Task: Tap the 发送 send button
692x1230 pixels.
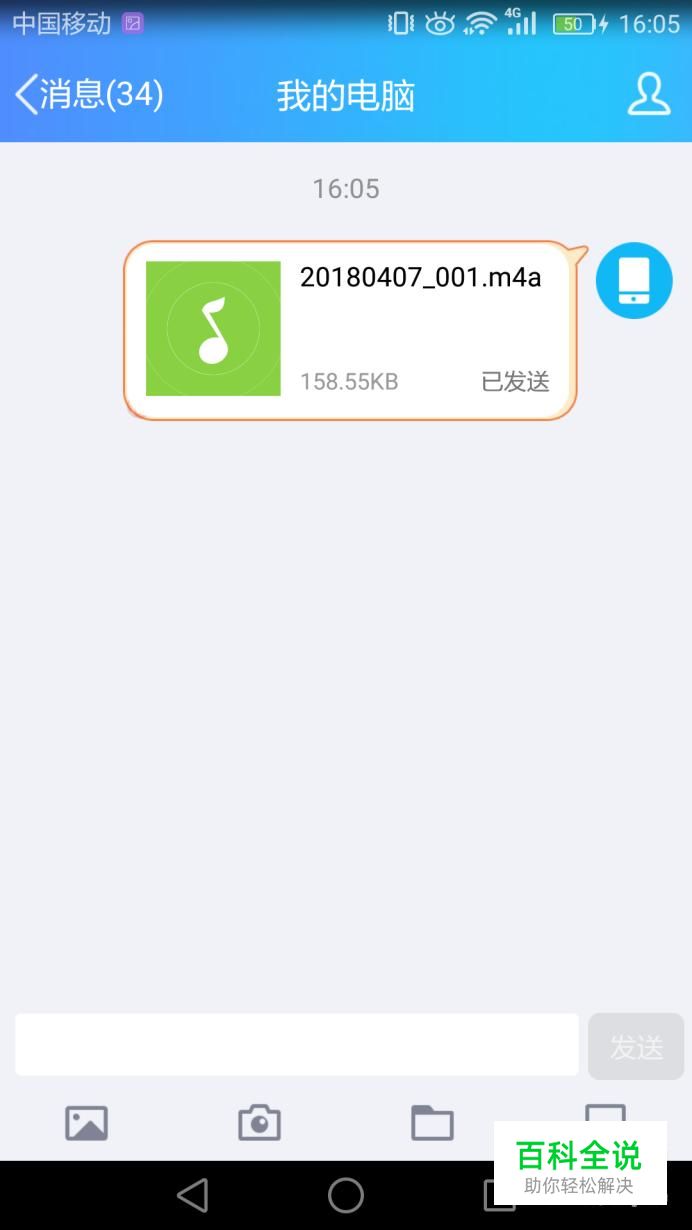Action: pyautogui.click(x=636, y=1046)
